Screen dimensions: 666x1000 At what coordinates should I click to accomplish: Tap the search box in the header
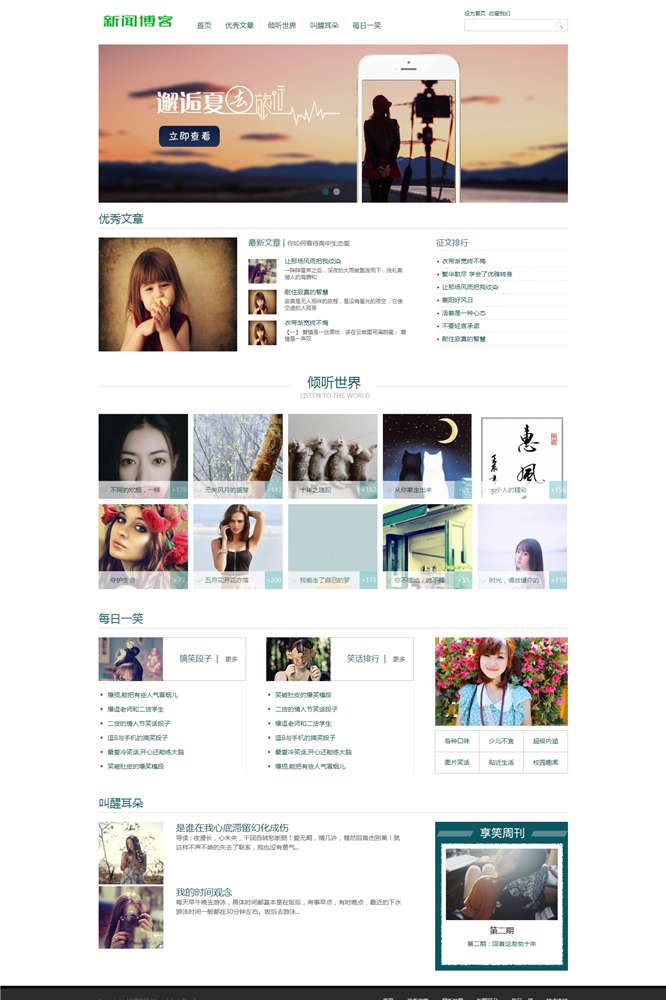tap(510, 25)
